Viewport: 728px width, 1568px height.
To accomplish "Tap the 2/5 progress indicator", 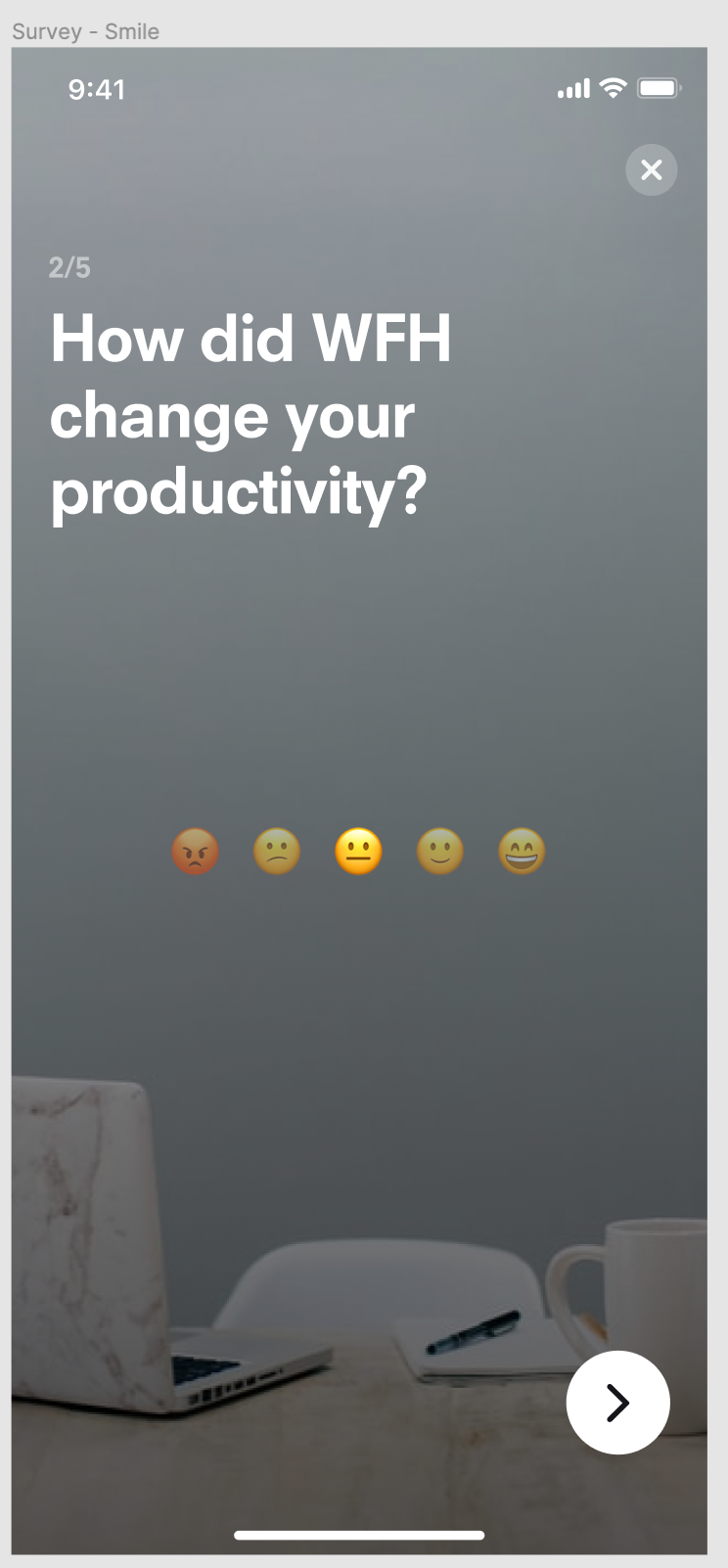I will [68, 267].
